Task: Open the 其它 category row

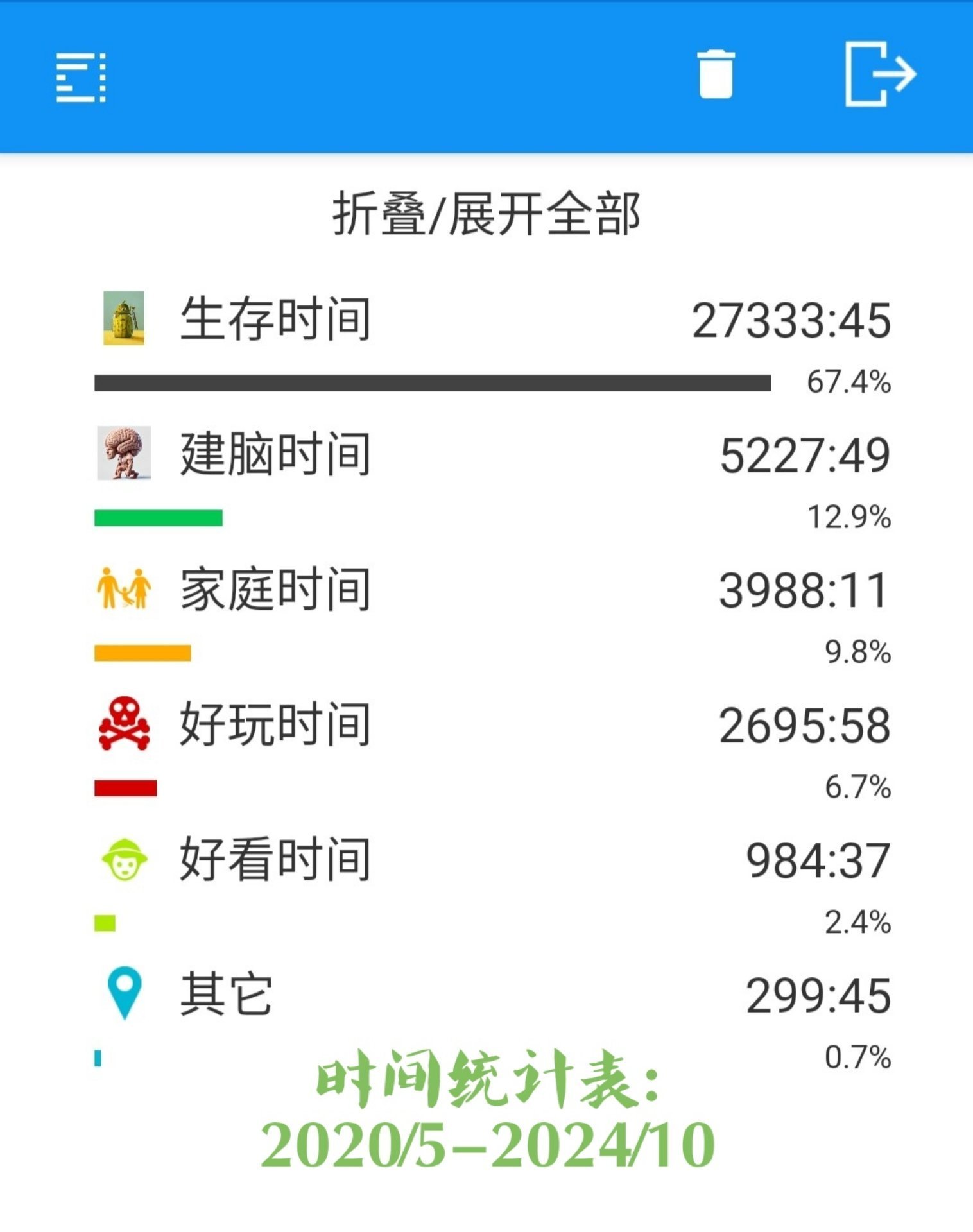Action: [x=226, y=994]
